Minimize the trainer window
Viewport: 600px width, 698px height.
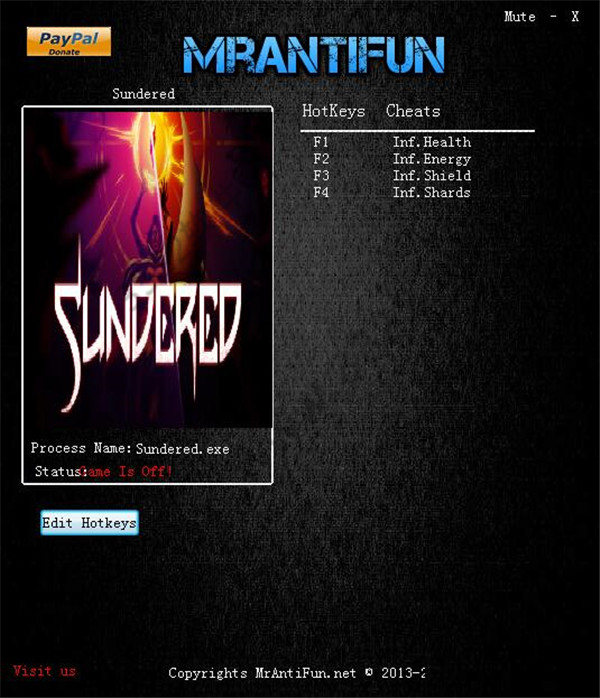tap(554, 16)
